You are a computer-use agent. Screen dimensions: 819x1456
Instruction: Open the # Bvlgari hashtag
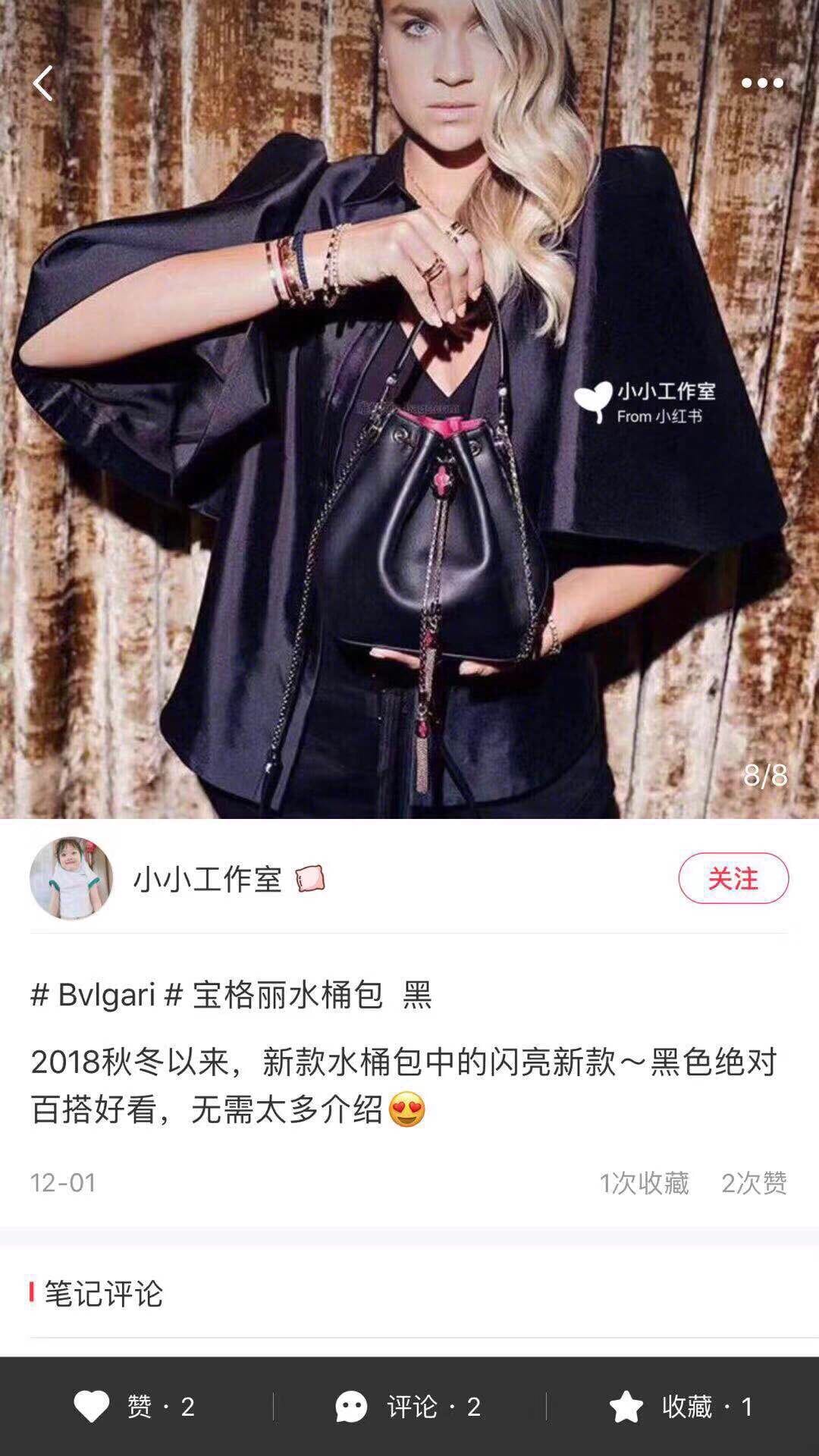click(x=93, y=994)
